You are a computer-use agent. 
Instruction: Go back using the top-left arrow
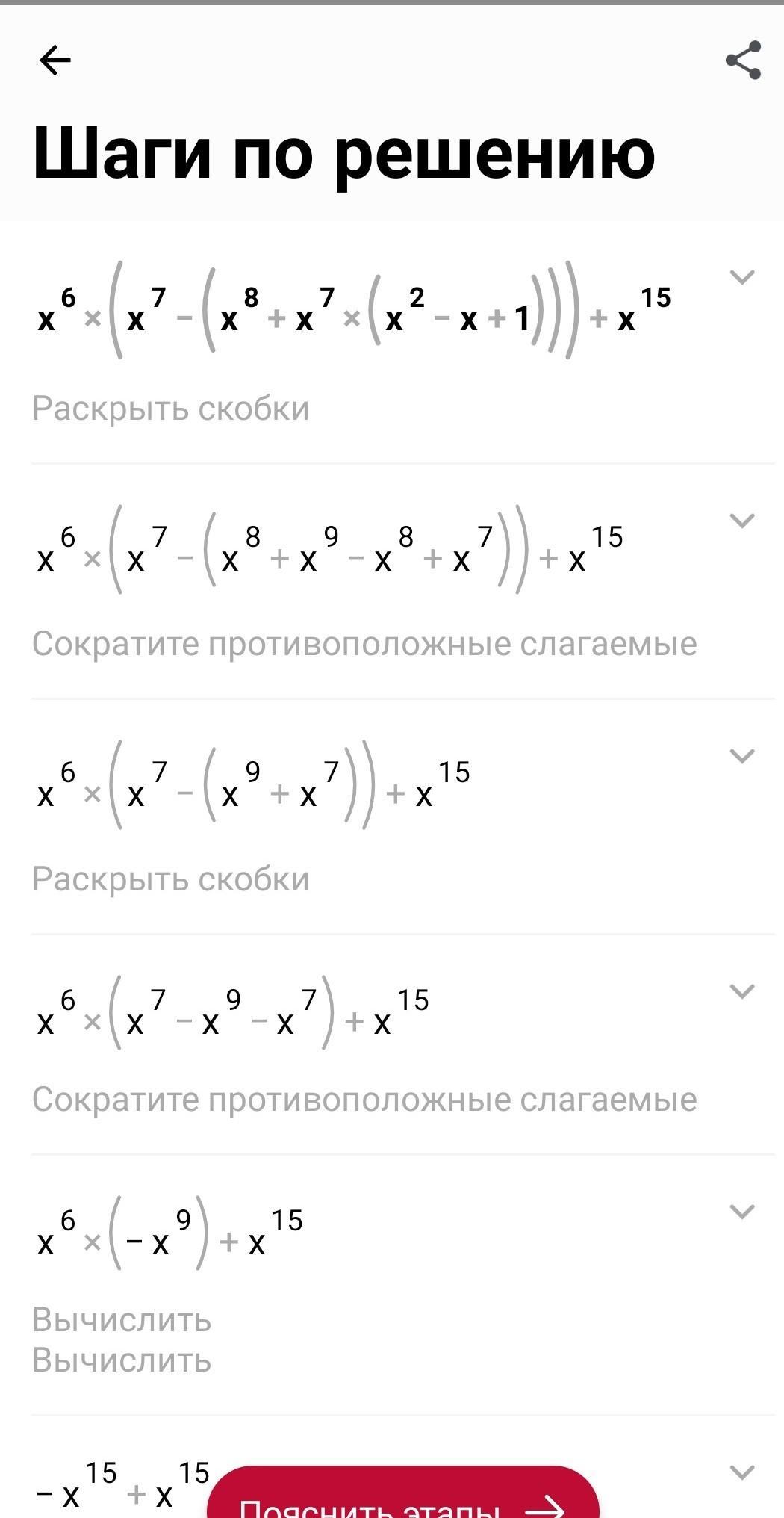point(55,61)
